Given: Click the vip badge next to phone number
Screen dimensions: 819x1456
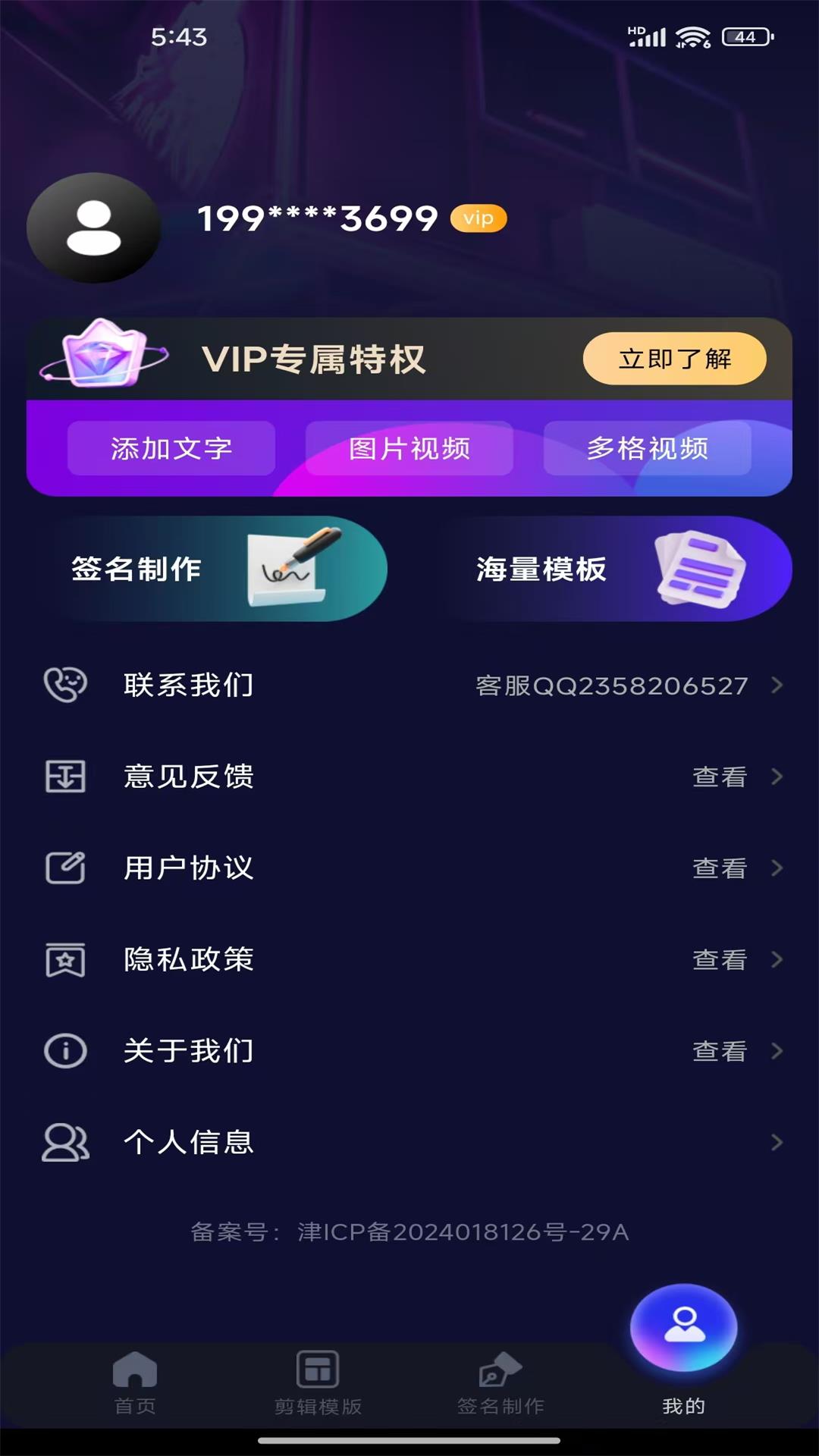Looking at the screenshot, I should [477, 219].
